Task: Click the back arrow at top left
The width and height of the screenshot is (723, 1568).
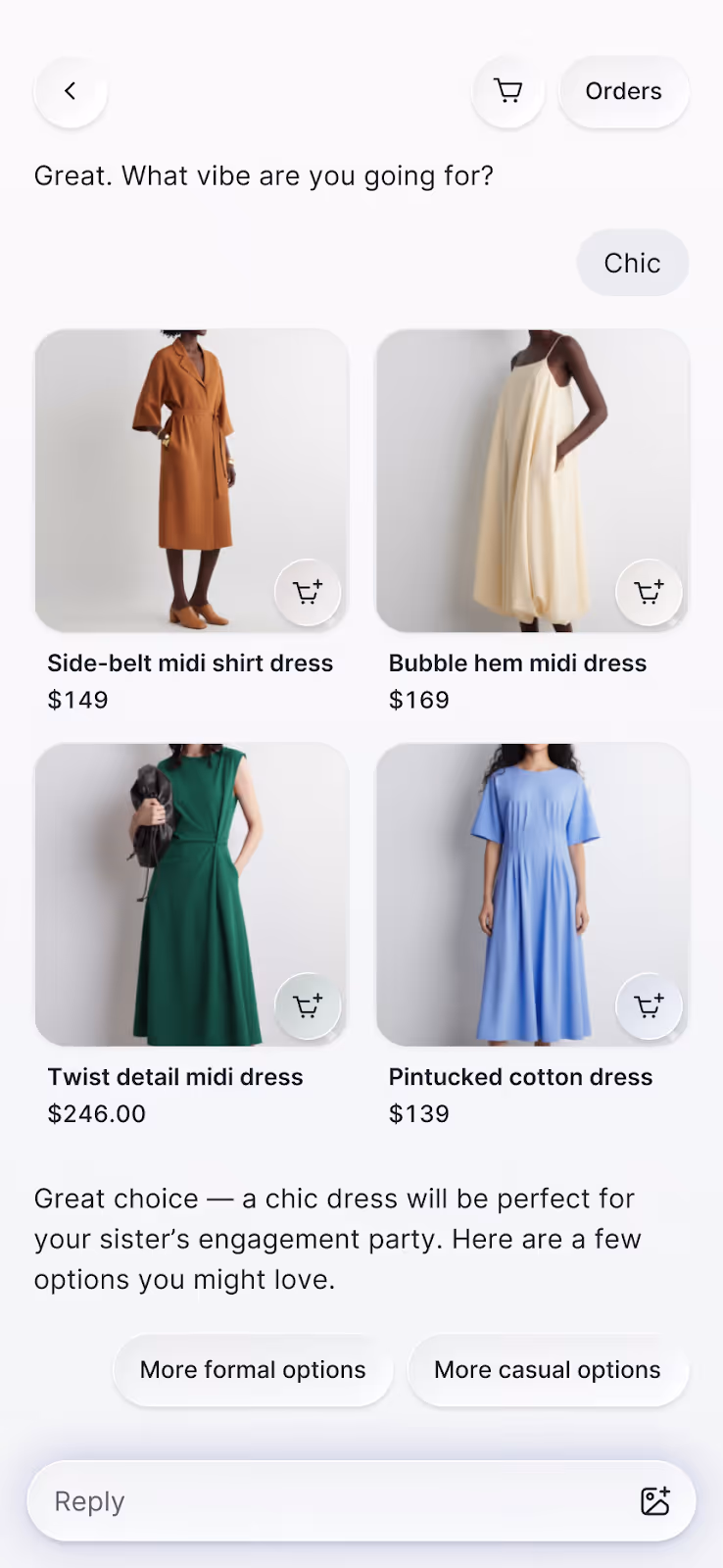Action: tap(70, 90)
